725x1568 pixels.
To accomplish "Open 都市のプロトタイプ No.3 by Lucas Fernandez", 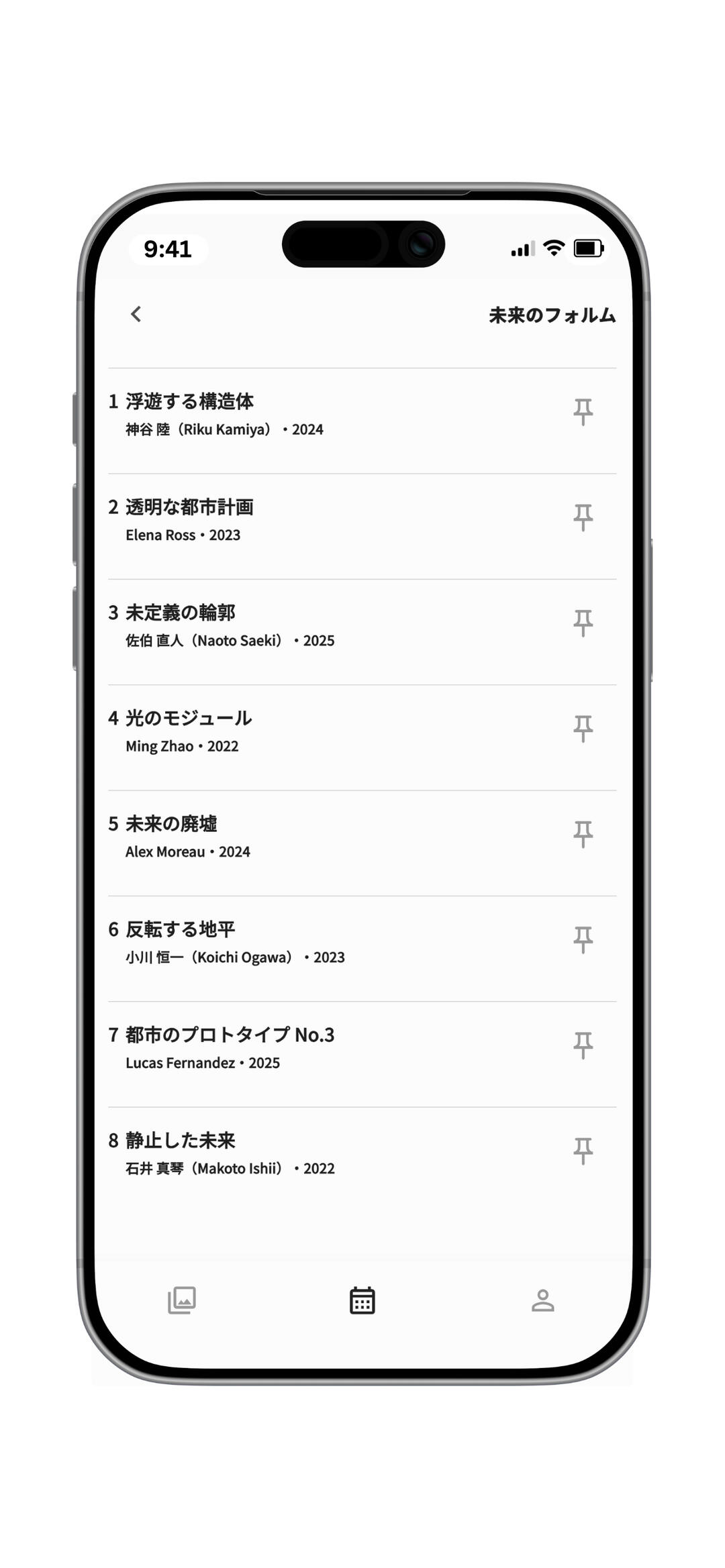I will click(269, 1047).
